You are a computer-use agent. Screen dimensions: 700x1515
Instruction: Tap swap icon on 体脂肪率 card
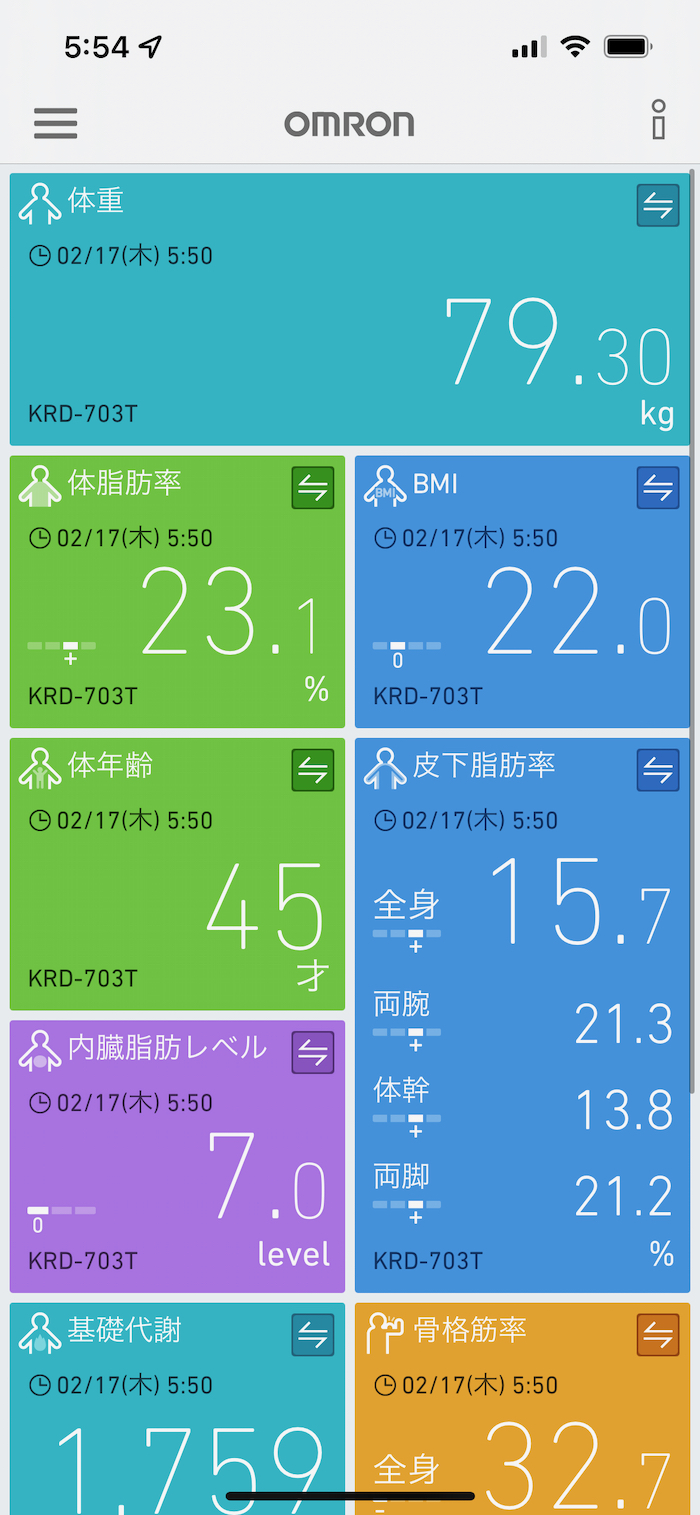tap(313, 488)
